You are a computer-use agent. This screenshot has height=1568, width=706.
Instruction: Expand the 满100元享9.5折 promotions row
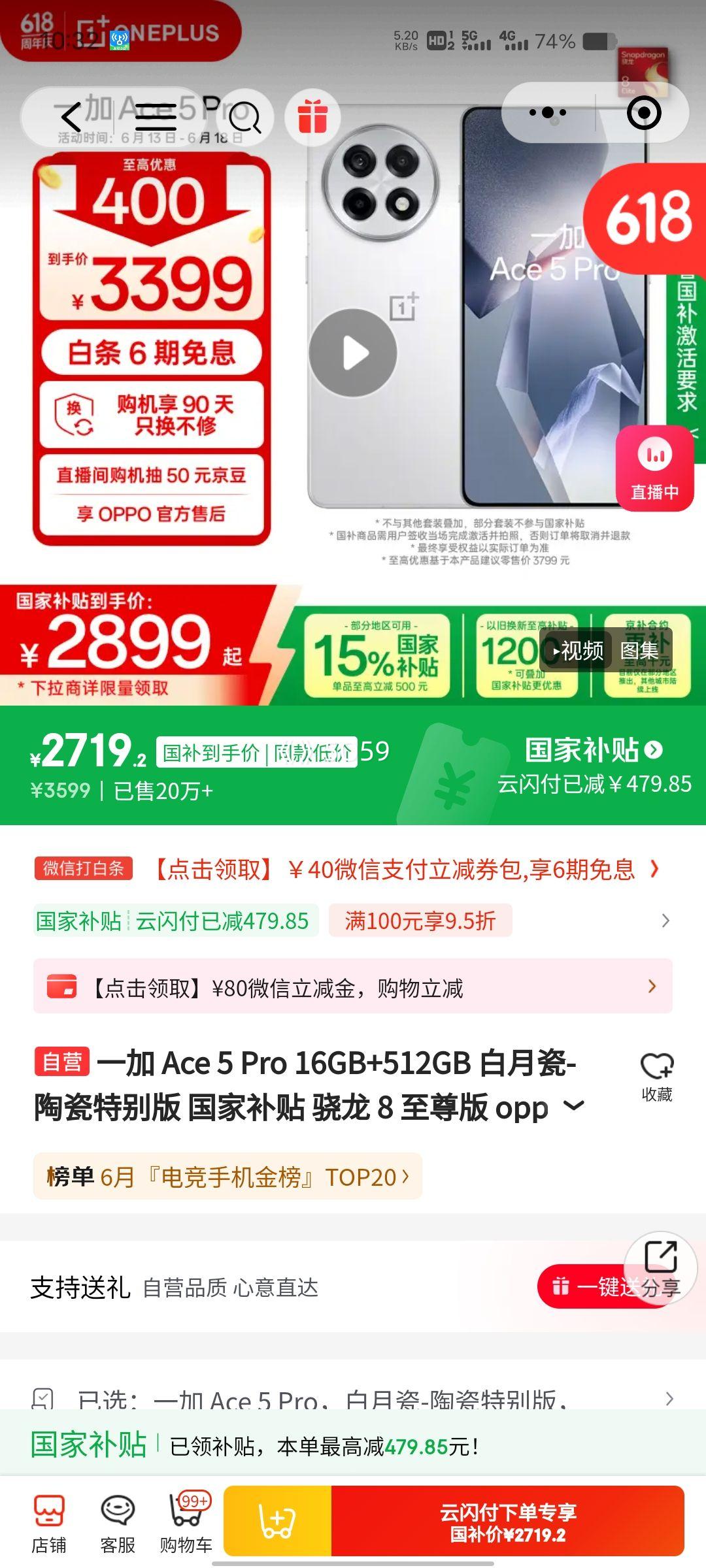coord(665,921)
